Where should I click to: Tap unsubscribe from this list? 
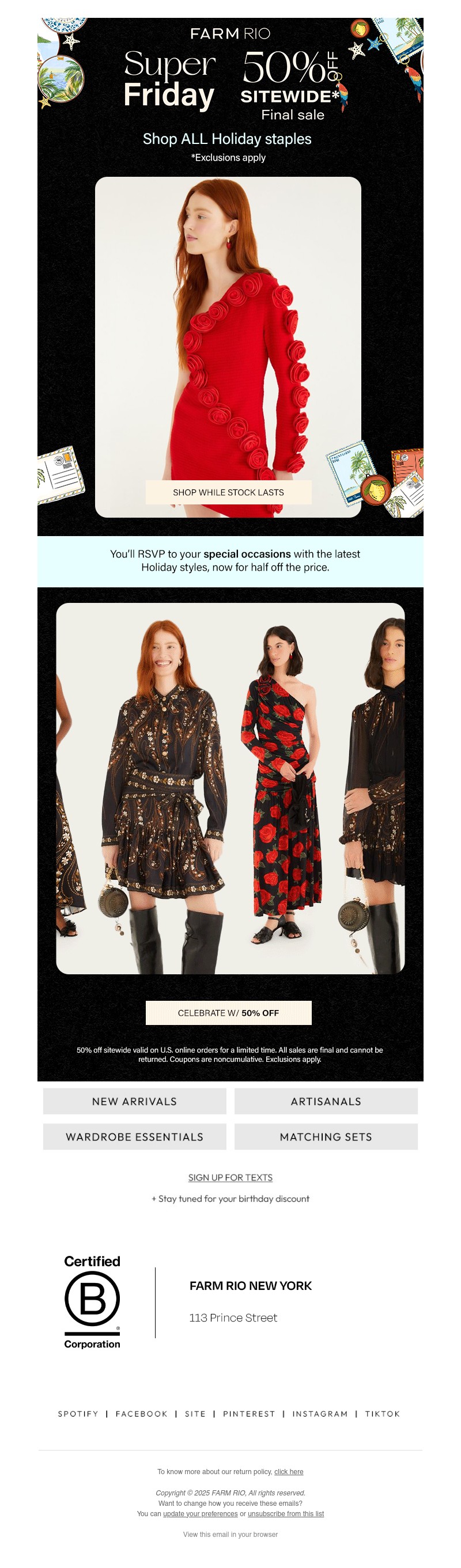pyautogui.click(x=286, y=1513)
